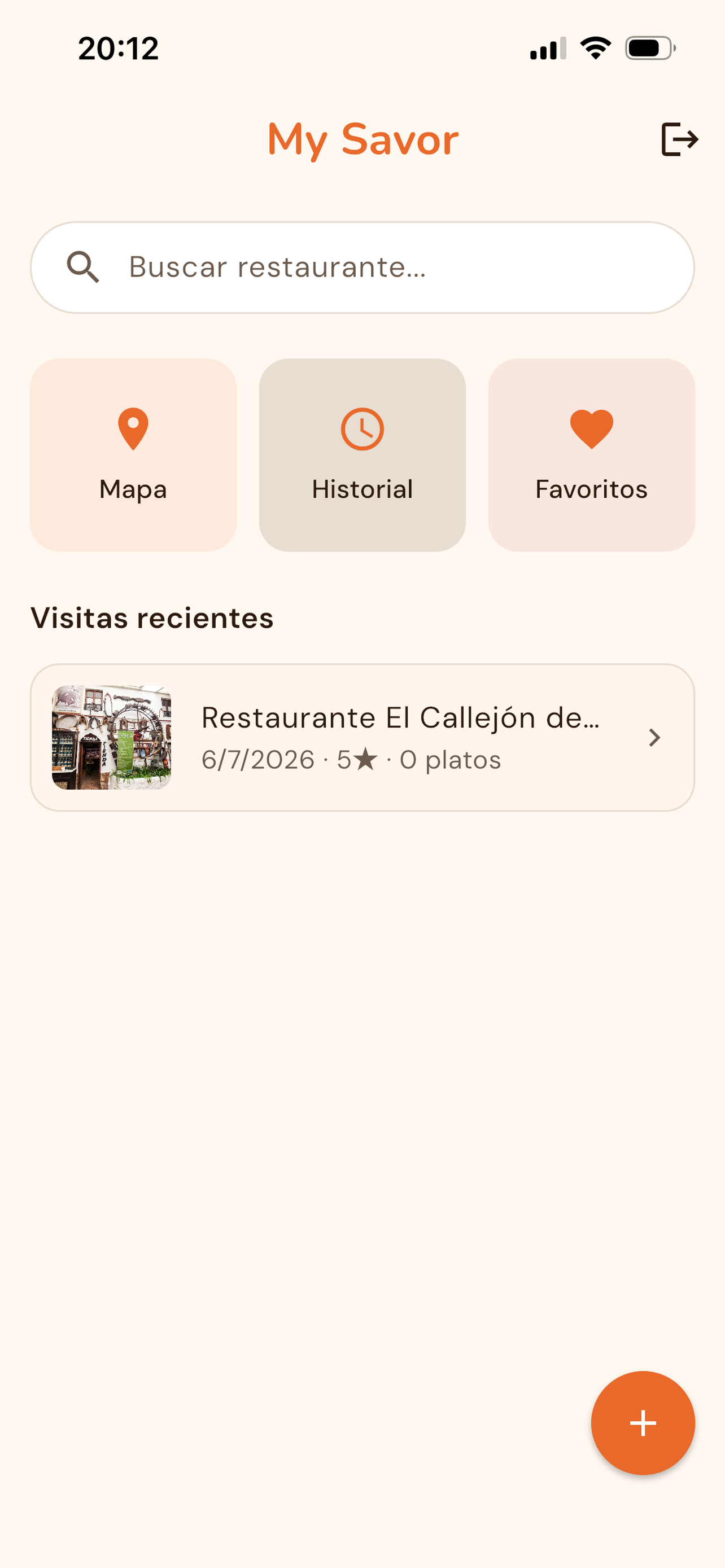Open the Mapa tile
Screen dimensions: 725x1568
[x=133, y=455]
